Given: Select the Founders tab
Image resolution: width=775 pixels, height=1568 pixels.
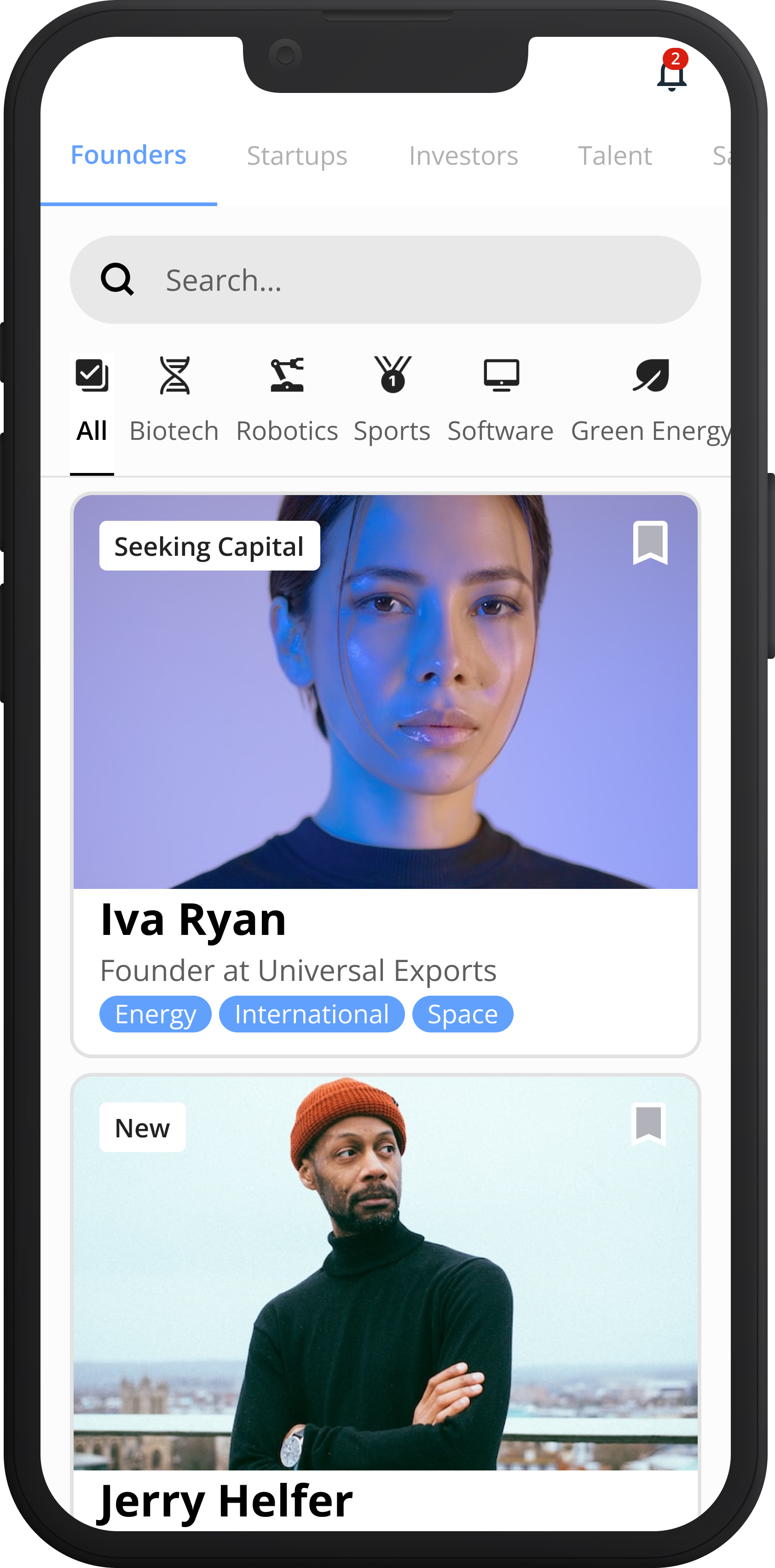Looking at the screenshot, I should point(128,155).
